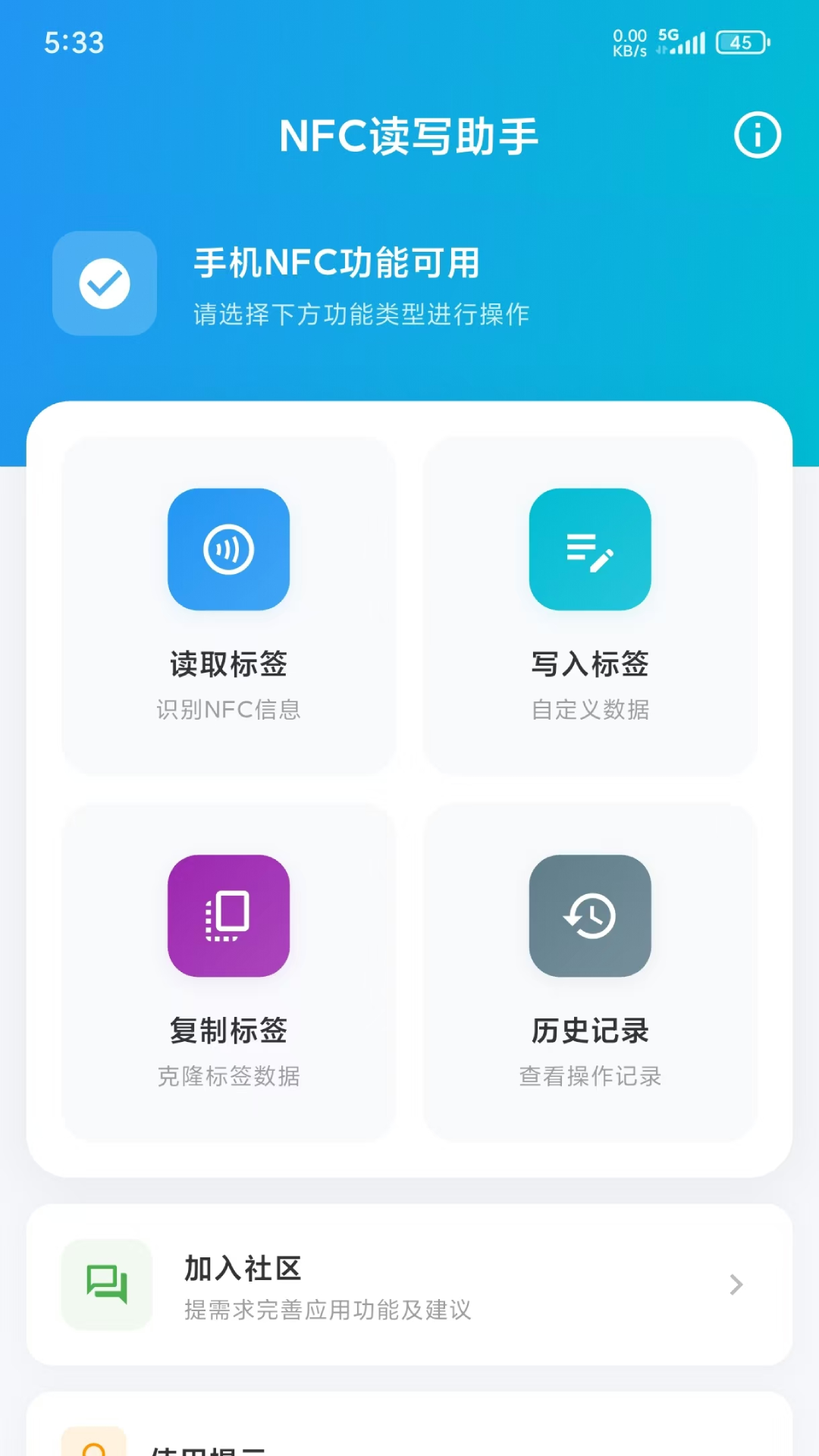
Task: Open 读取标签 to identify NFC info
Action: coord(228,664)
